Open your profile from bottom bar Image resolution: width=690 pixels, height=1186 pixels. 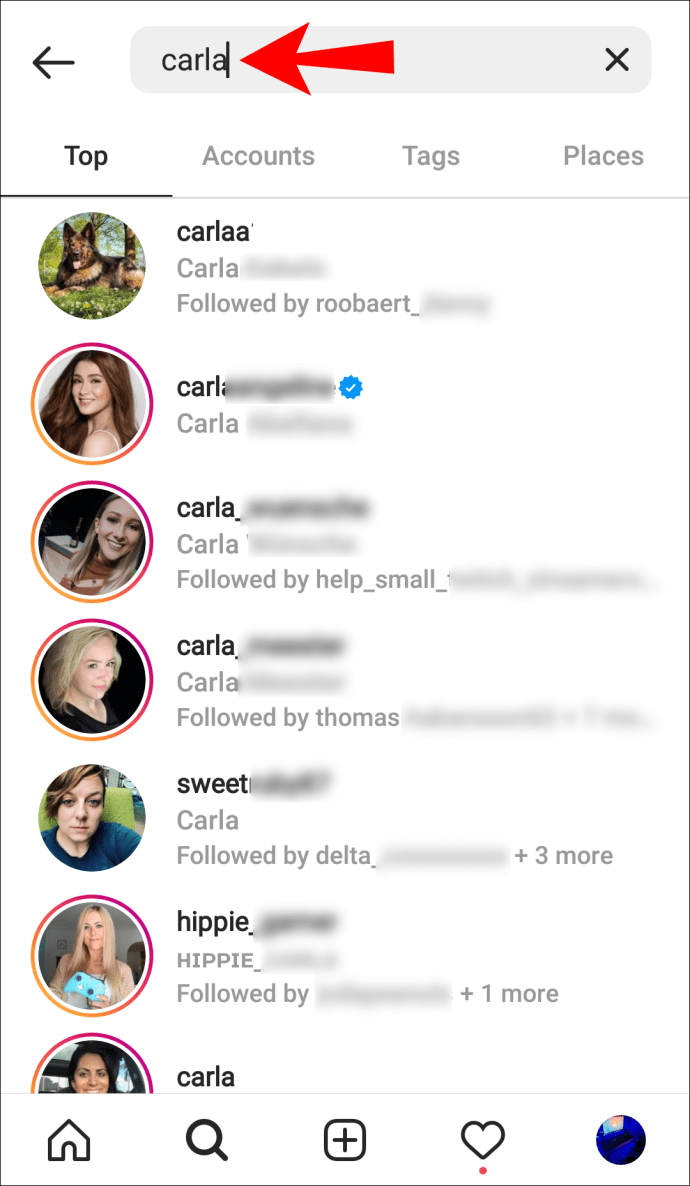tap(620, 1139)
